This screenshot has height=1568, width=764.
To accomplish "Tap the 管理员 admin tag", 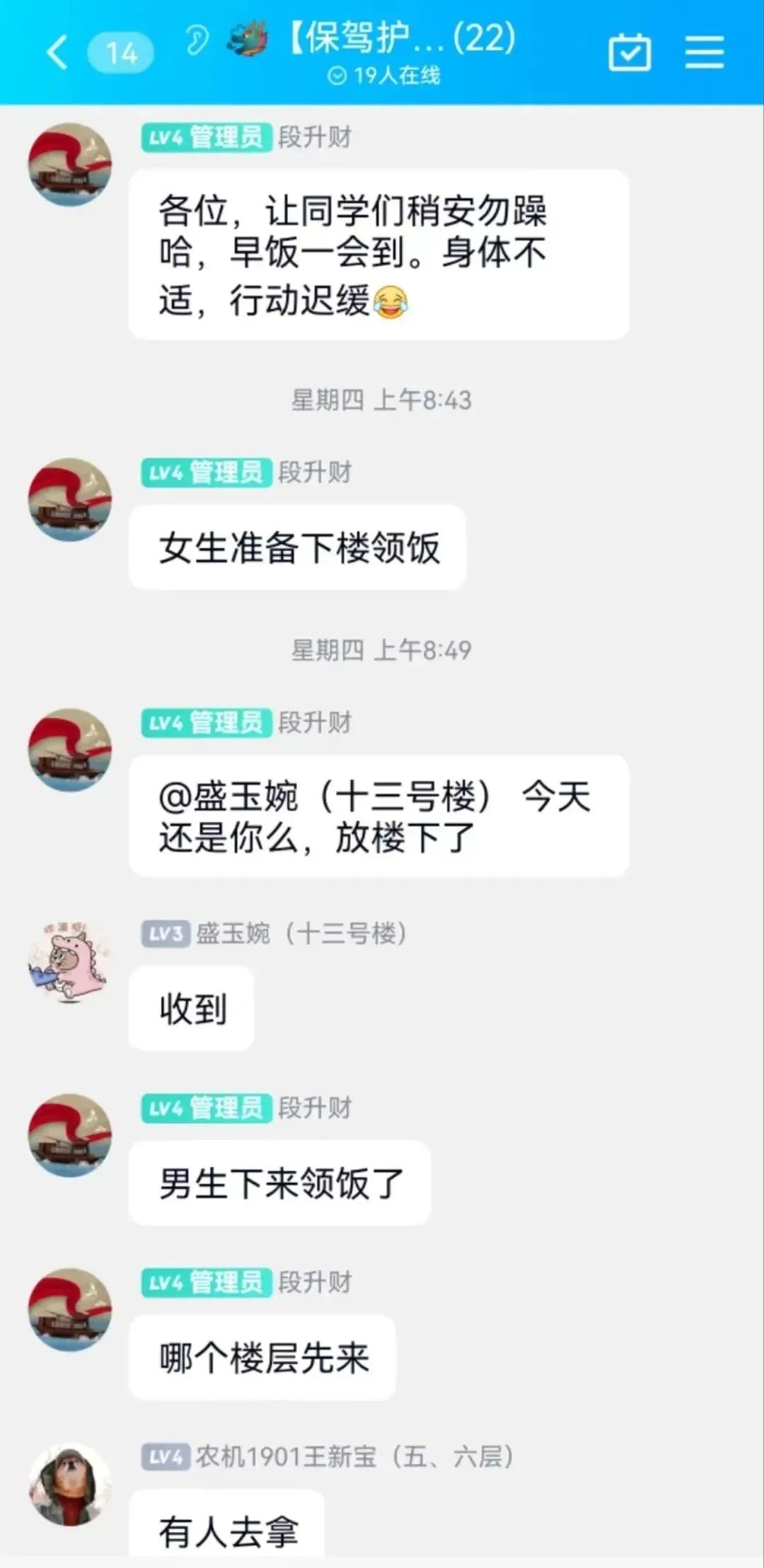I will (226, 139).
